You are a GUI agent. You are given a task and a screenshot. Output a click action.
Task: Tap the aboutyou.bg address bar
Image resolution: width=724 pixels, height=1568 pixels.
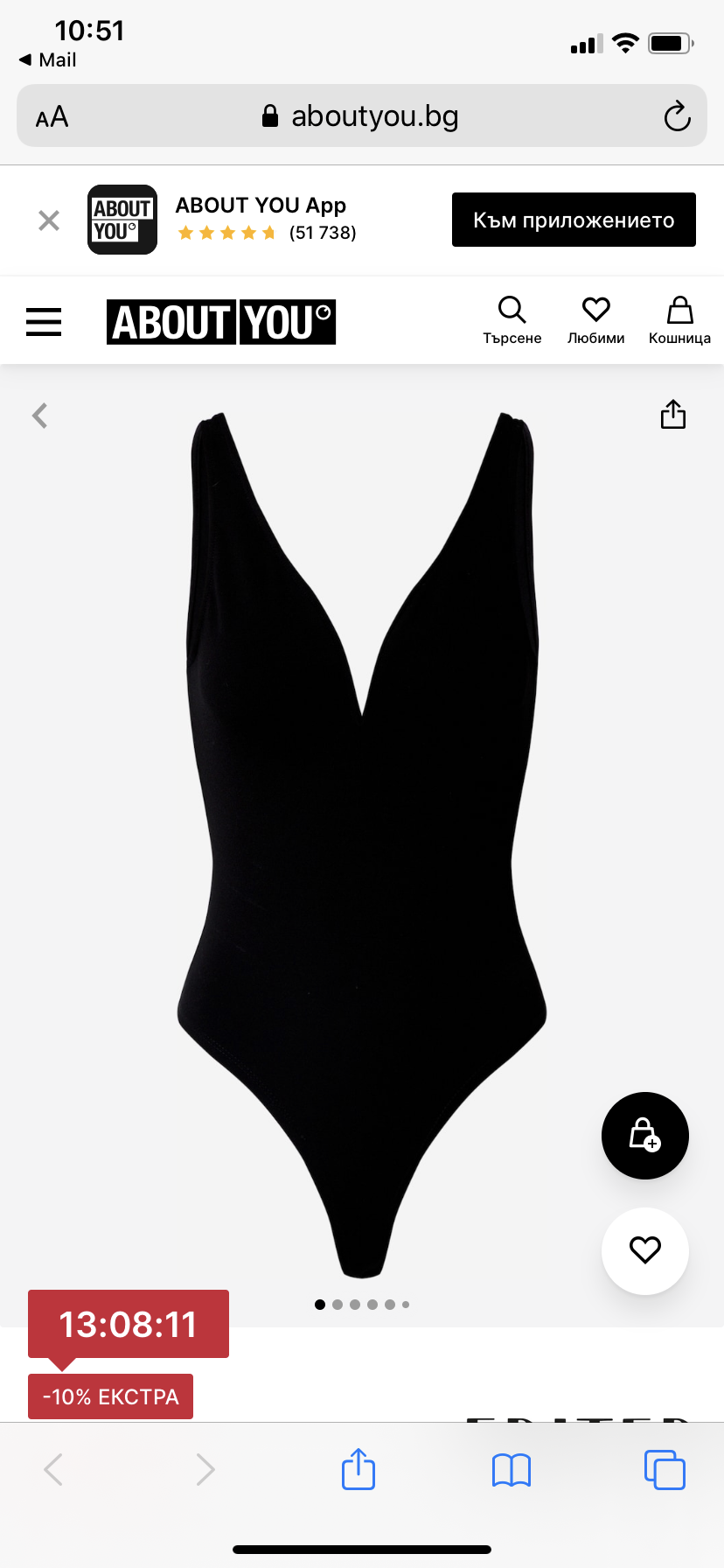[x=362, y=116]
